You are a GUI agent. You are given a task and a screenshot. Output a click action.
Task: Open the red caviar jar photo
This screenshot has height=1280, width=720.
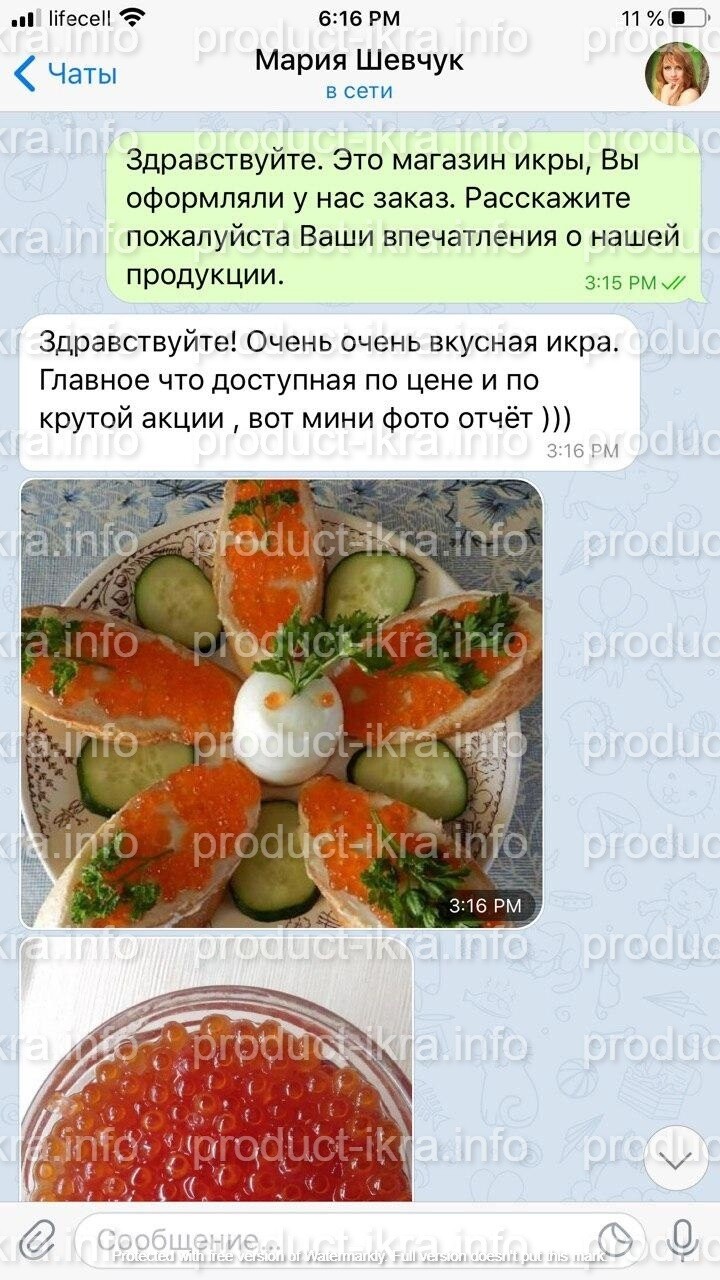[216, 1070]
